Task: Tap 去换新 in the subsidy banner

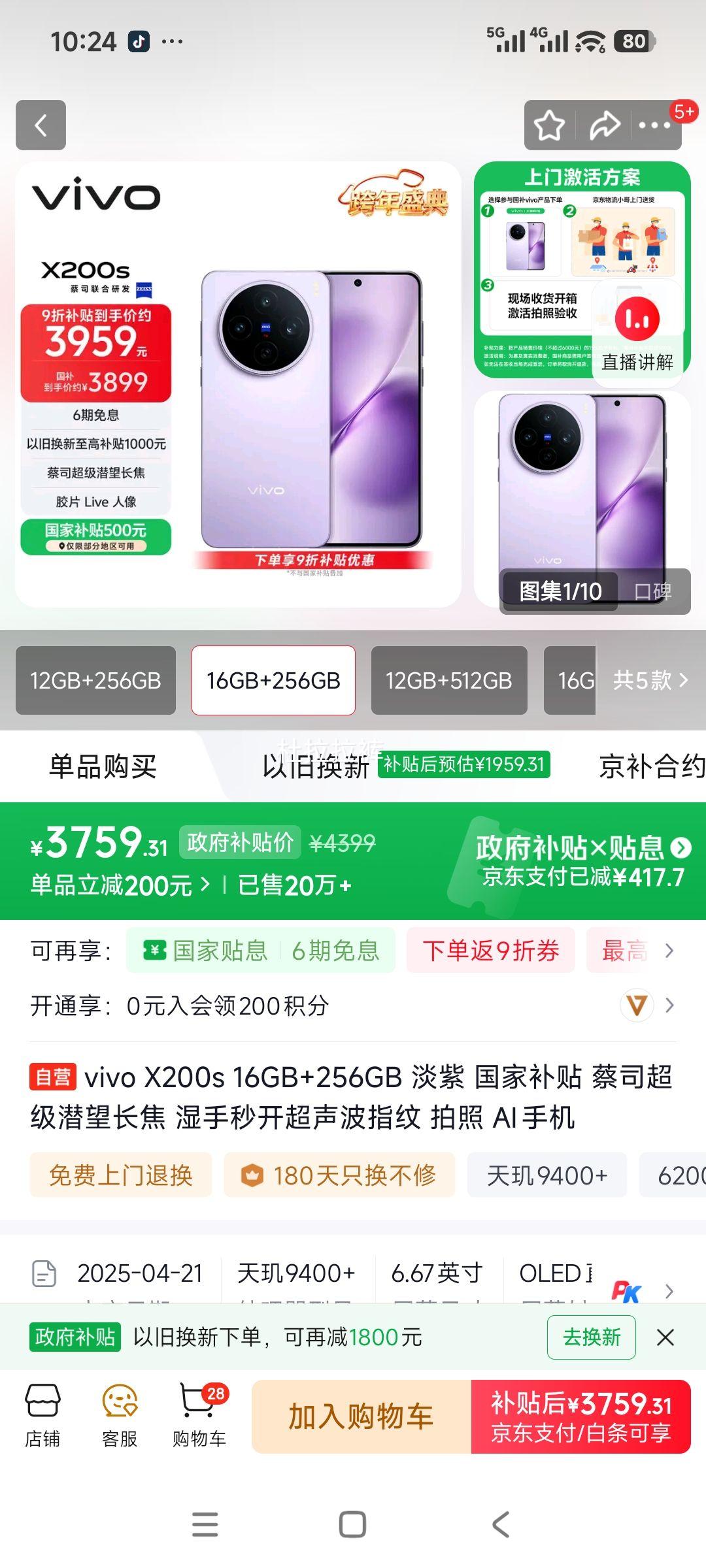Action: click(x=590, y=1337)
